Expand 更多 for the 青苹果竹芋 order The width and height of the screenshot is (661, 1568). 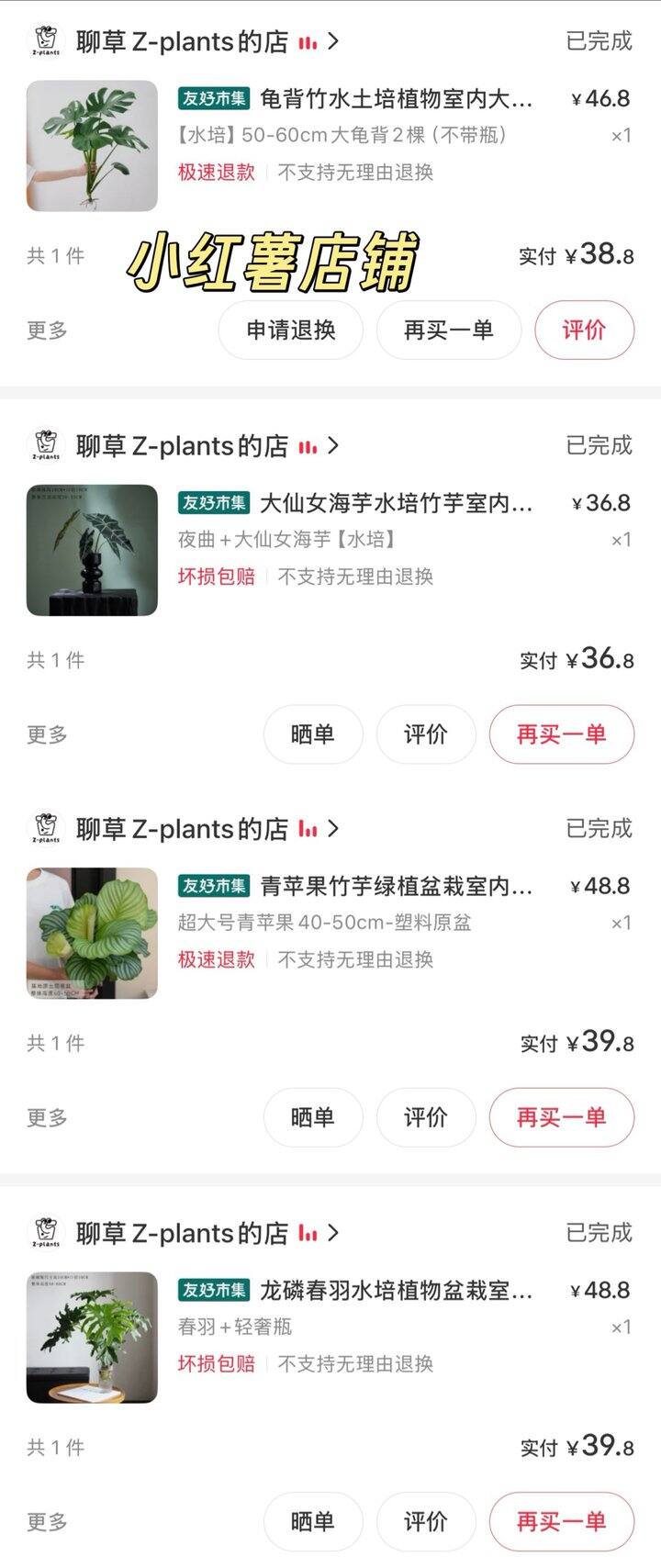47,1117
